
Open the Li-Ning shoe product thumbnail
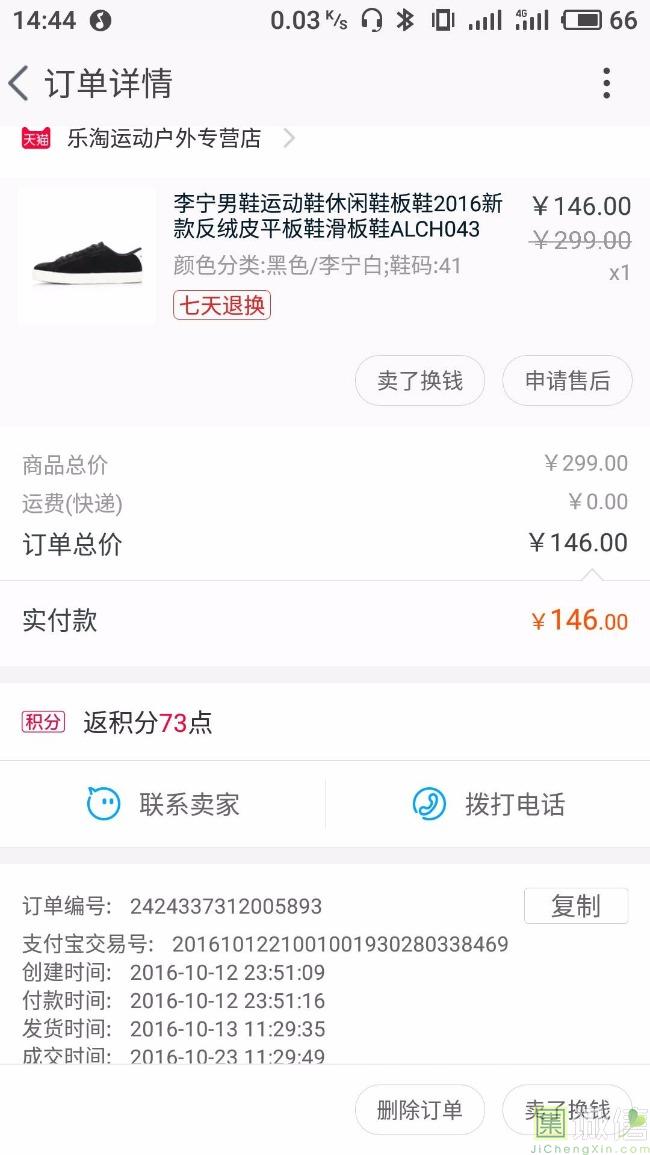87,257
